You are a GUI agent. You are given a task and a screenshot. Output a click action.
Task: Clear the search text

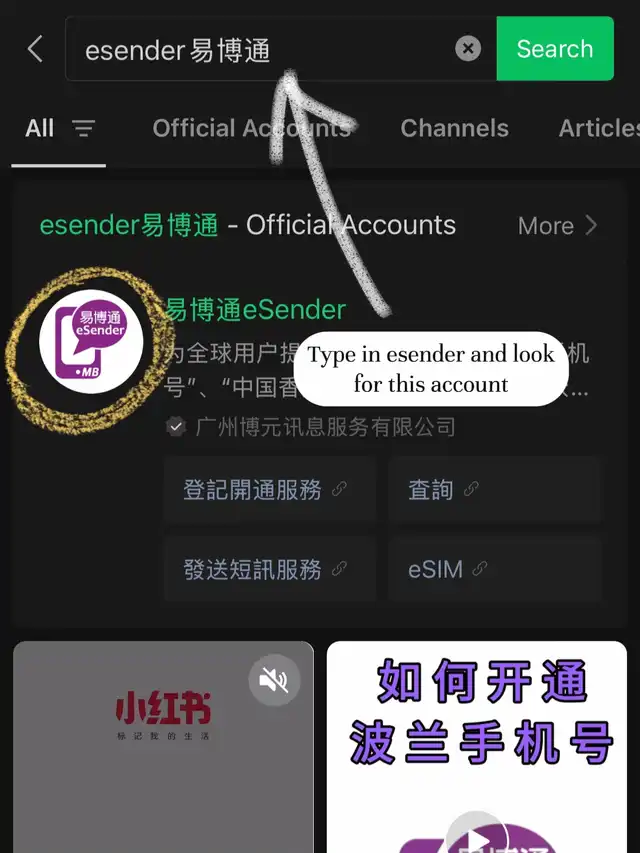point(468,49)
